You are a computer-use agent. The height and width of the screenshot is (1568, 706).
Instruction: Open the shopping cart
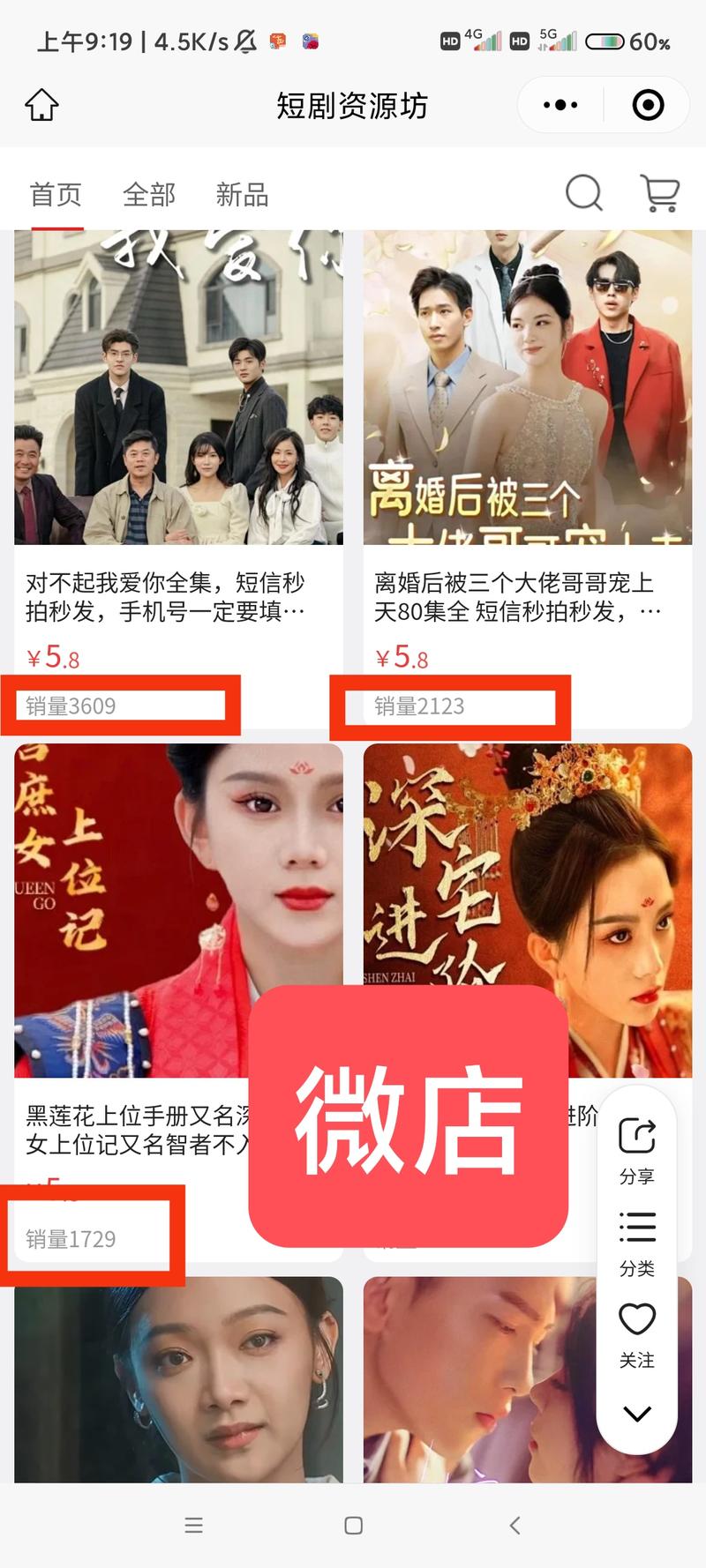[x=659, y=194]
